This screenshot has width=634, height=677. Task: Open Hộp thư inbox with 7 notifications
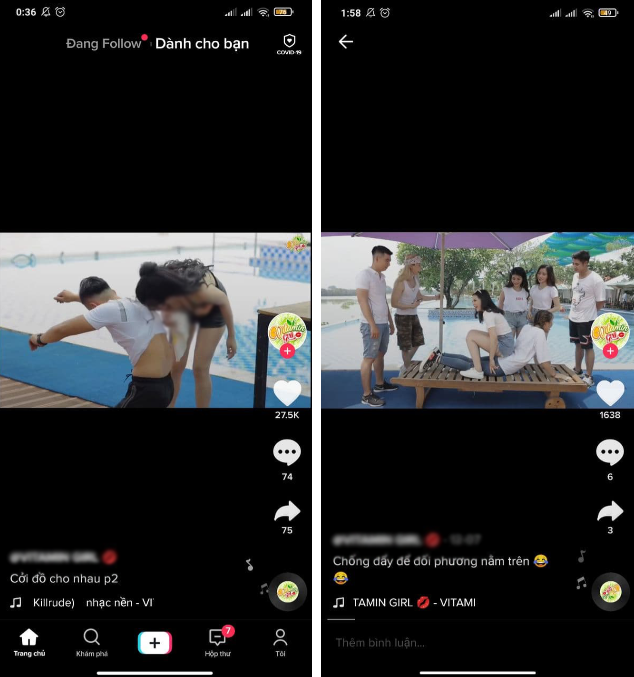218,642
